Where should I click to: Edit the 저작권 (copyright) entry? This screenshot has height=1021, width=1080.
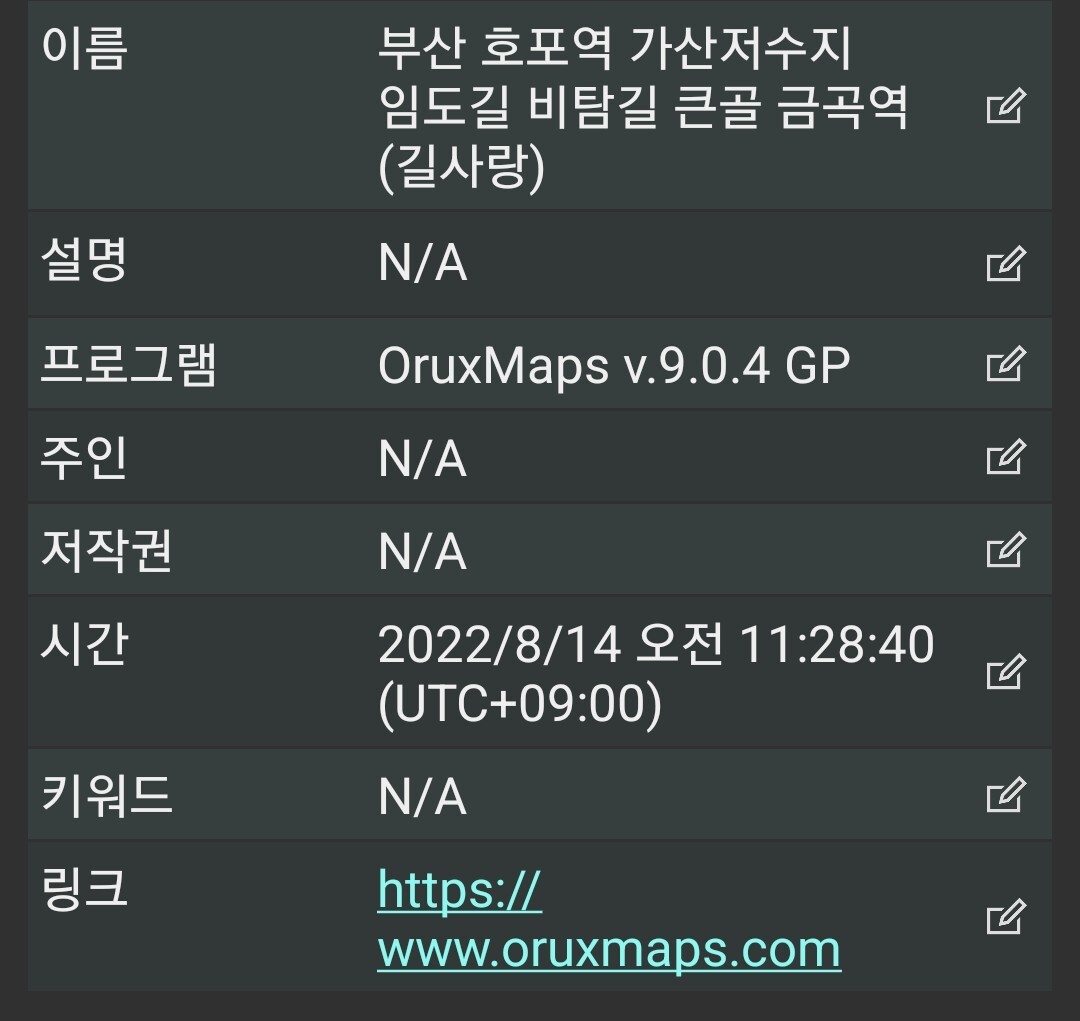click(1006, 549)
